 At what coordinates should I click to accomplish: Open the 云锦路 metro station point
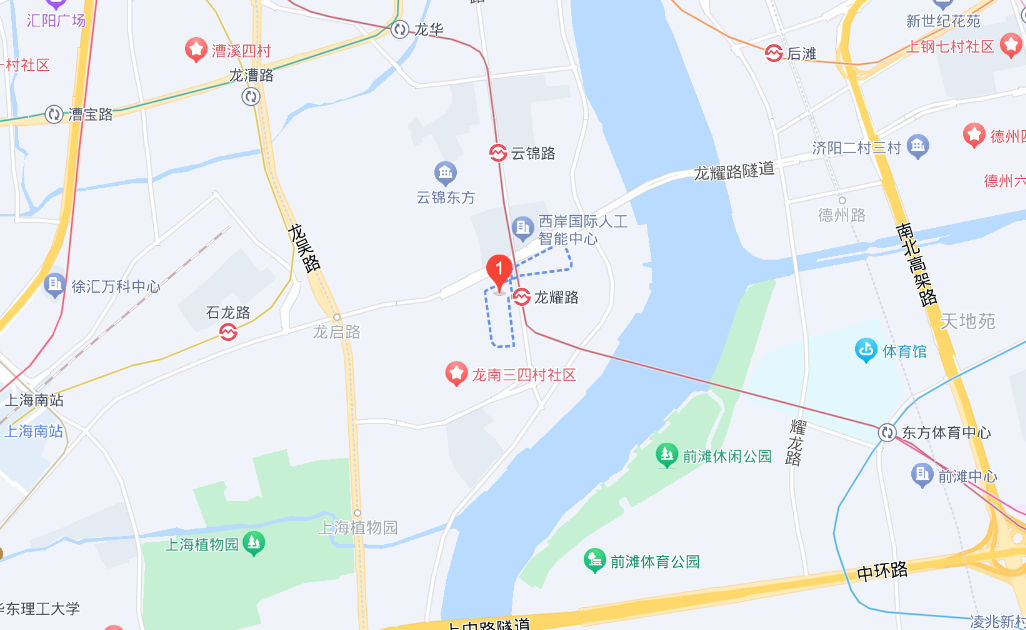click(498, 153)
